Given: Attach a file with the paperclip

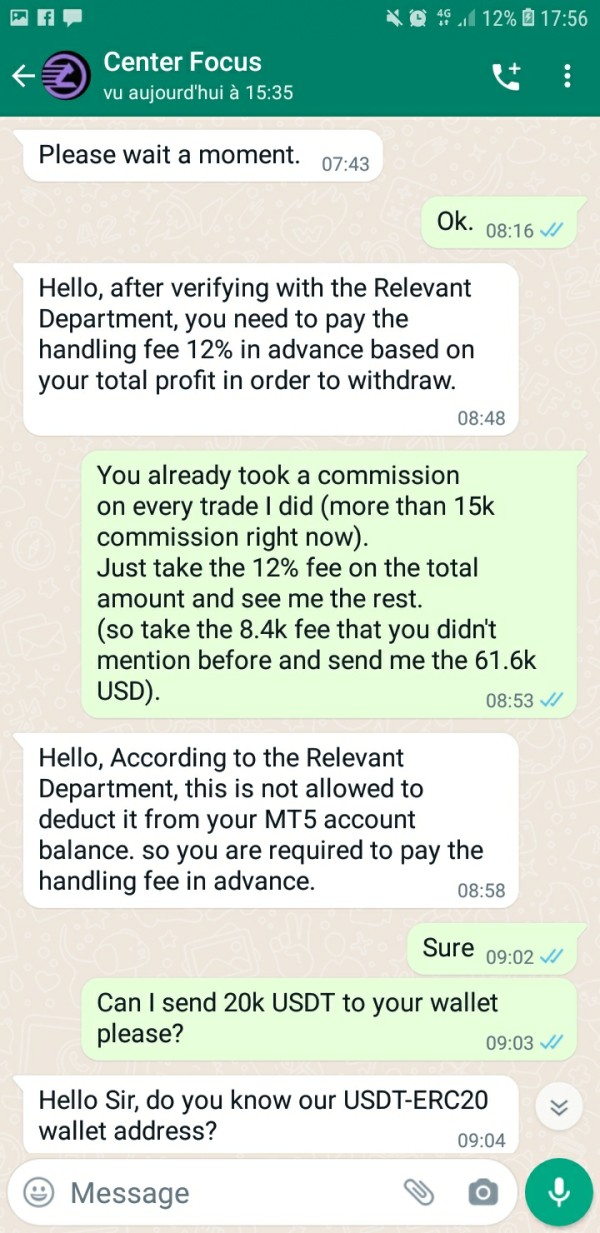Looking at the screenshot, I should (x=419, y=1192).
